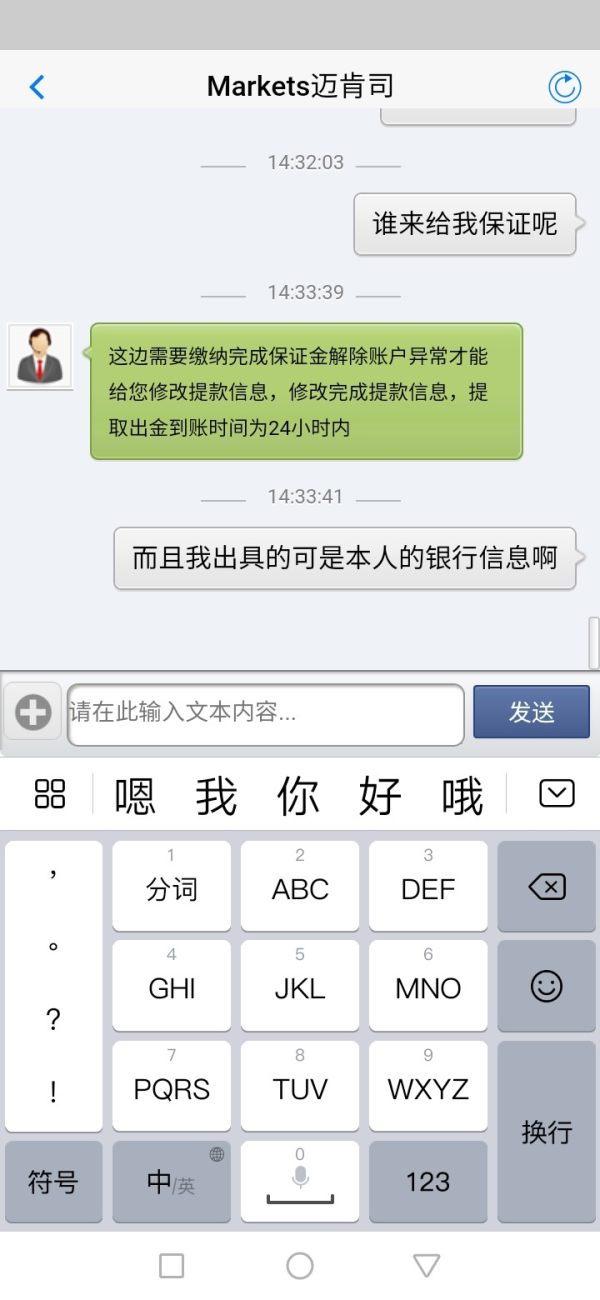Screen dimensions: 600x1300
Task: Go to the system home screen
Action: coord(300,1266)
